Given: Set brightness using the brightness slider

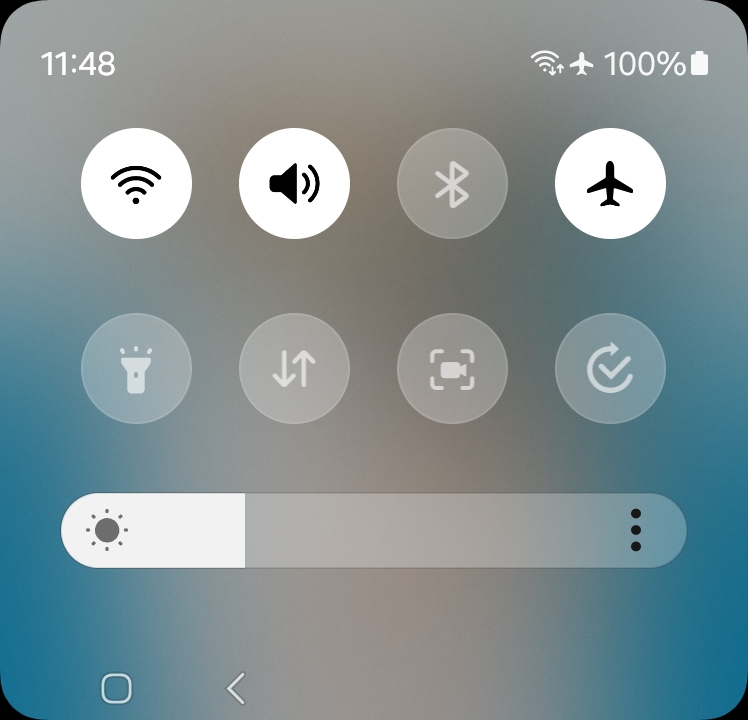Looking at the screenshot, I should (x=373, y=530).
